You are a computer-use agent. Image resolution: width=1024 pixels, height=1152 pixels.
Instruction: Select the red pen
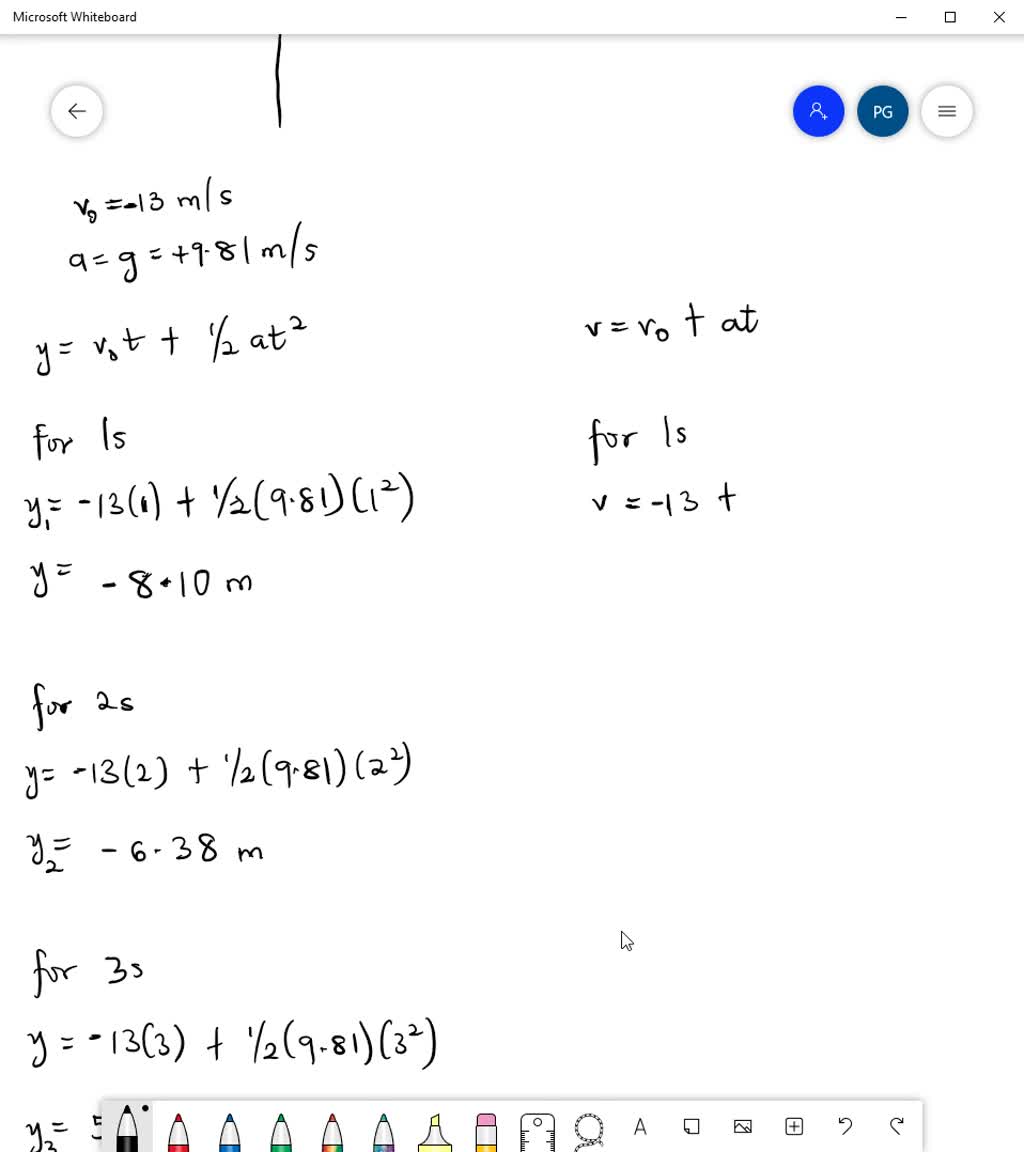pyautogui.click(x=178, y=1128)
